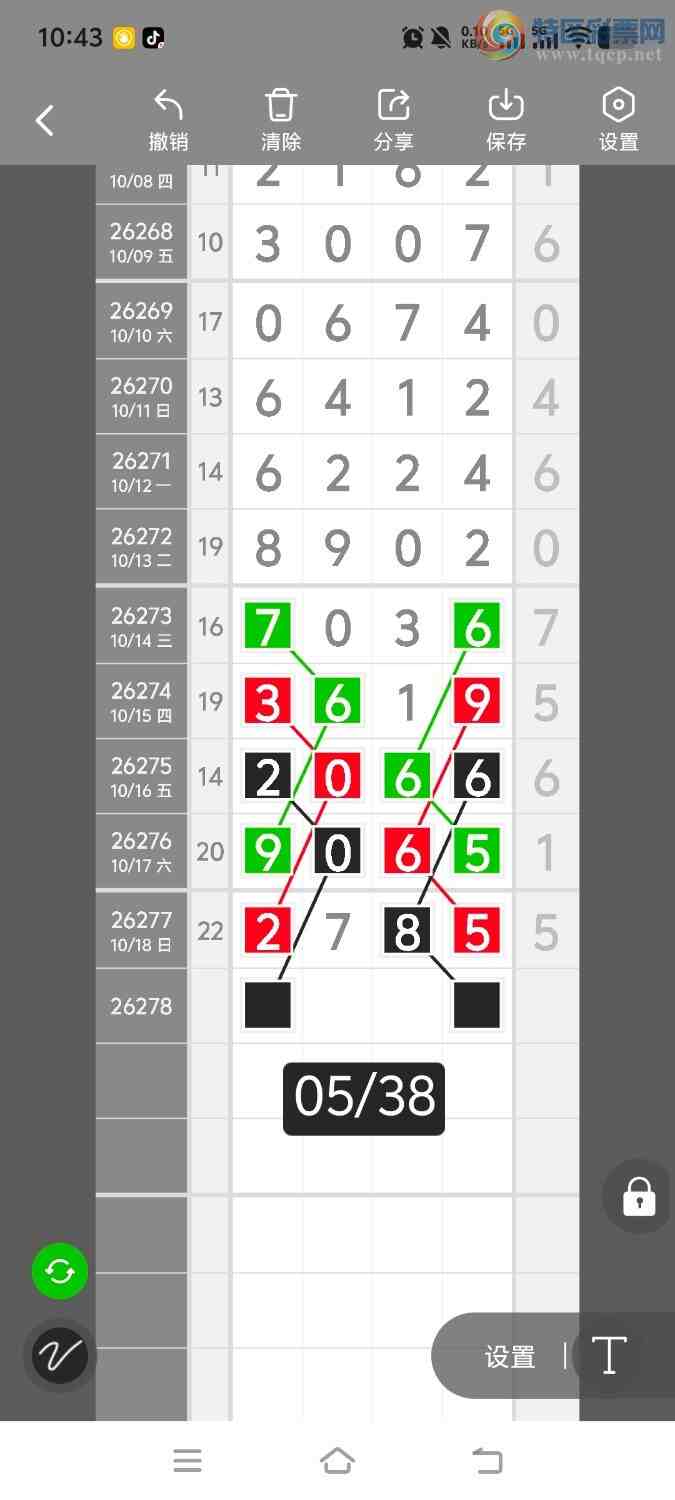
Task: Tap the lock icon on the right
Action: click(638, 1196)
